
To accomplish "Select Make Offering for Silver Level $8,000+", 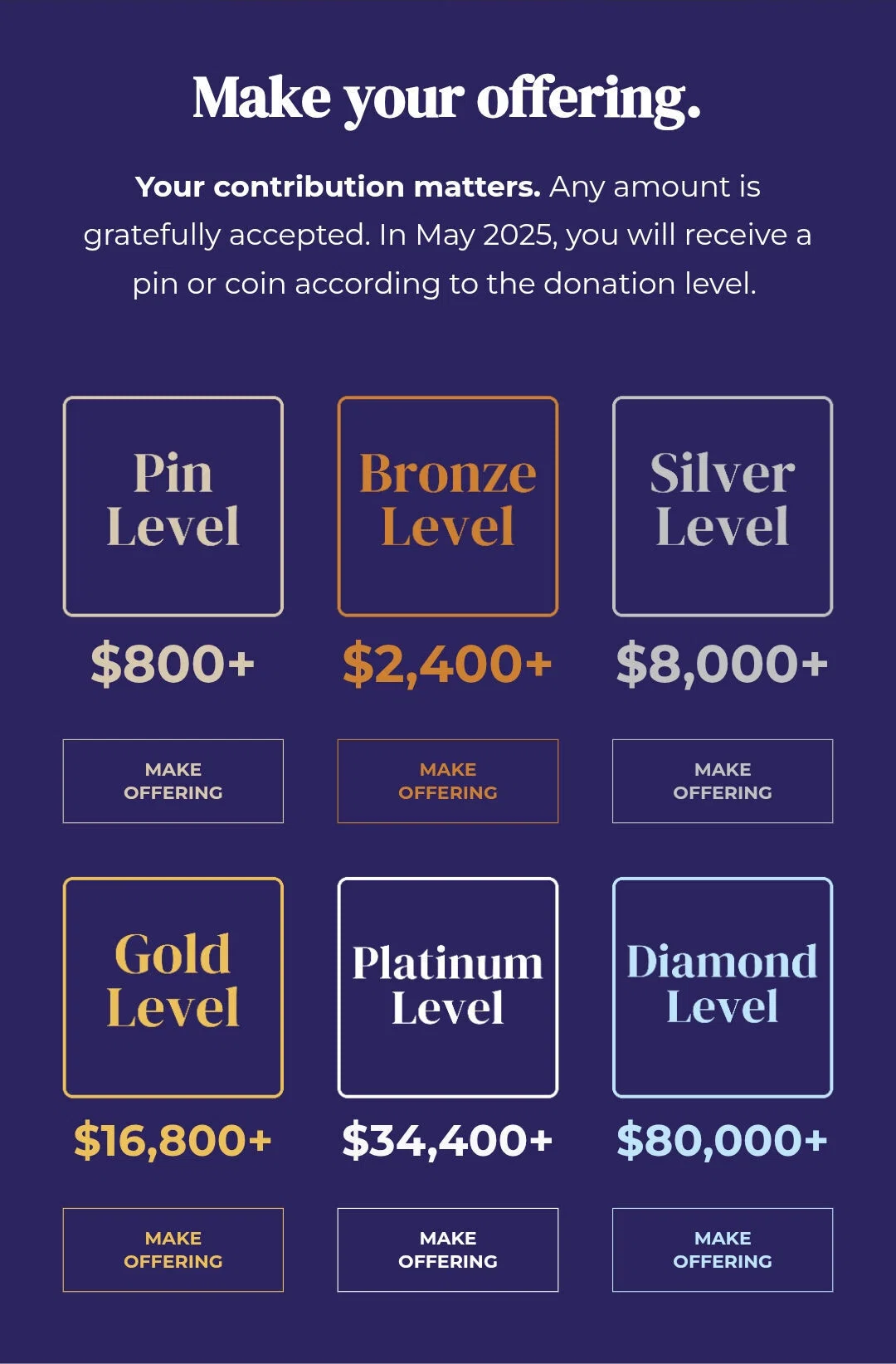I will (723, 781).
